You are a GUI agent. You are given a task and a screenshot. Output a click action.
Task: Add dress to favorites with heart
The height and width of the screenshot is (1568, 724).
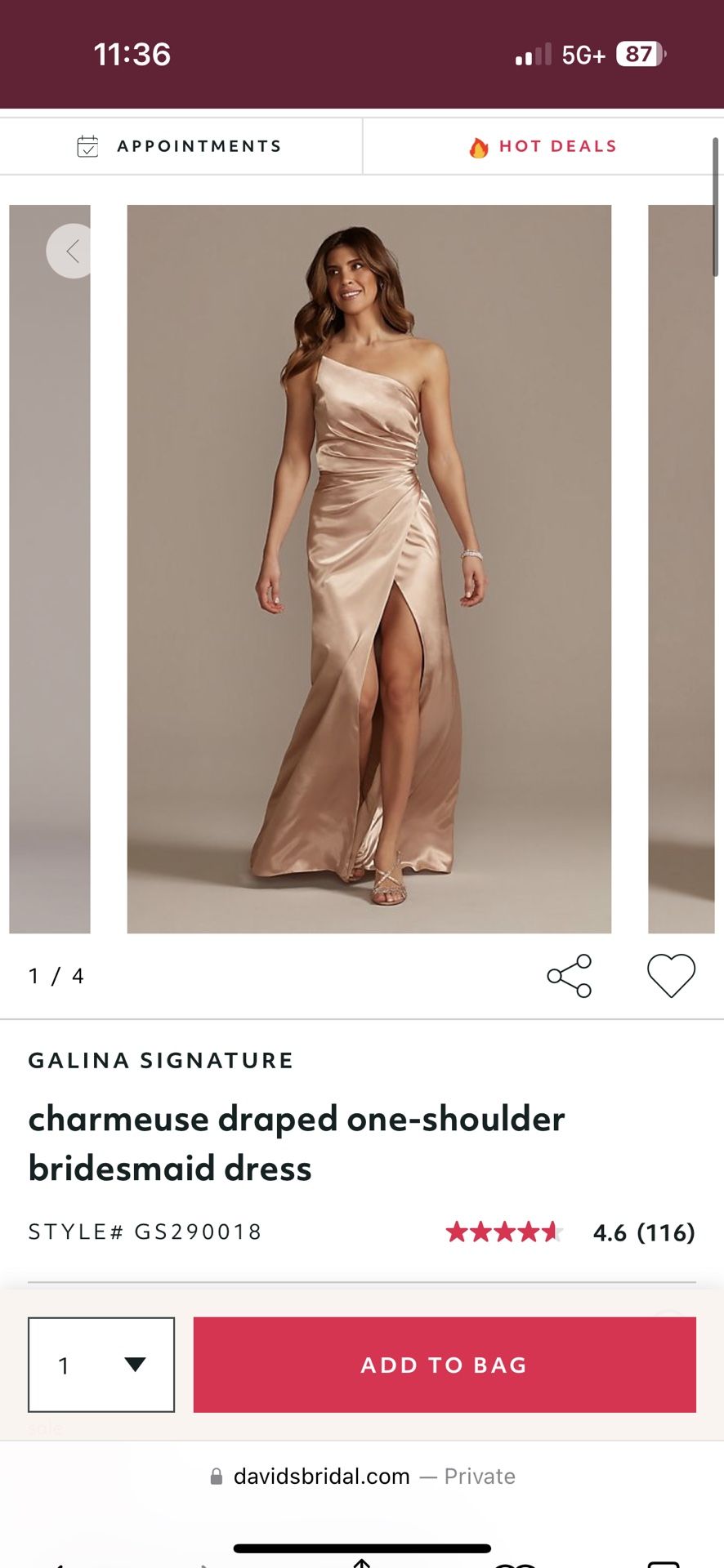[x=671, y=976]
